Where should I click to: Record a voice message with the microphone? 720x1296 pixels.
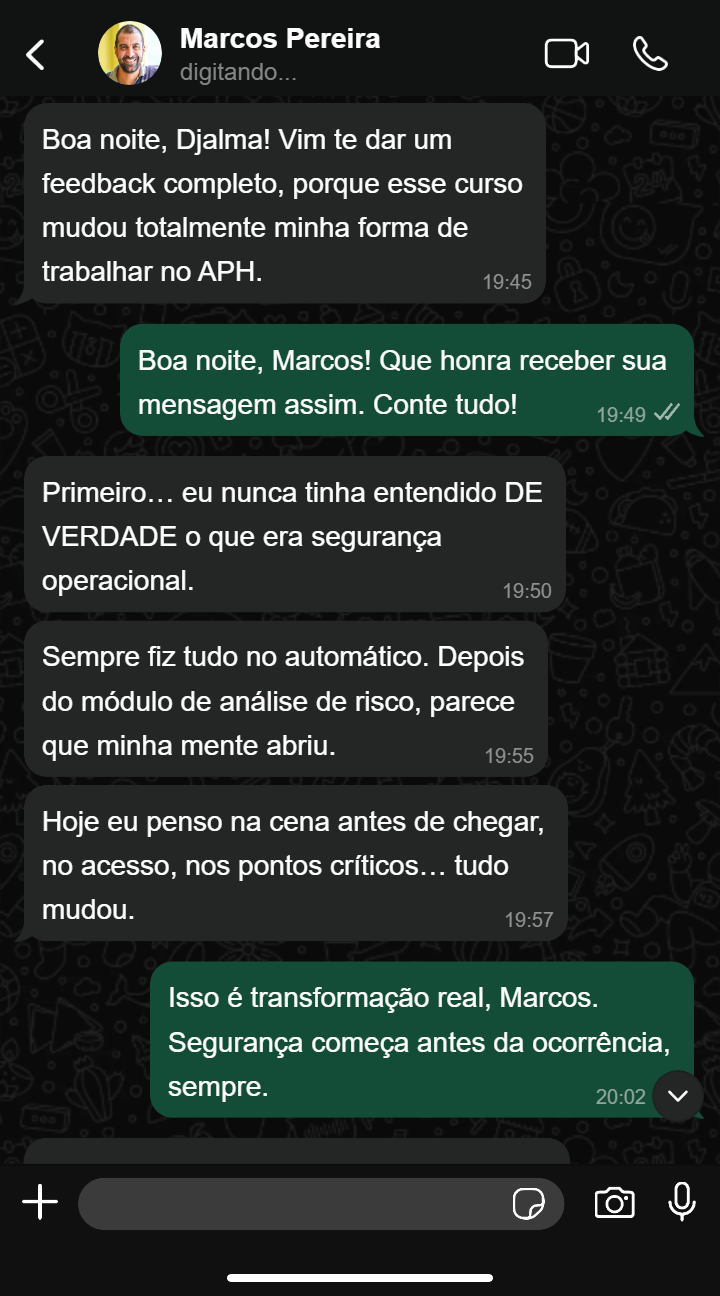[x=682, y=1202]
